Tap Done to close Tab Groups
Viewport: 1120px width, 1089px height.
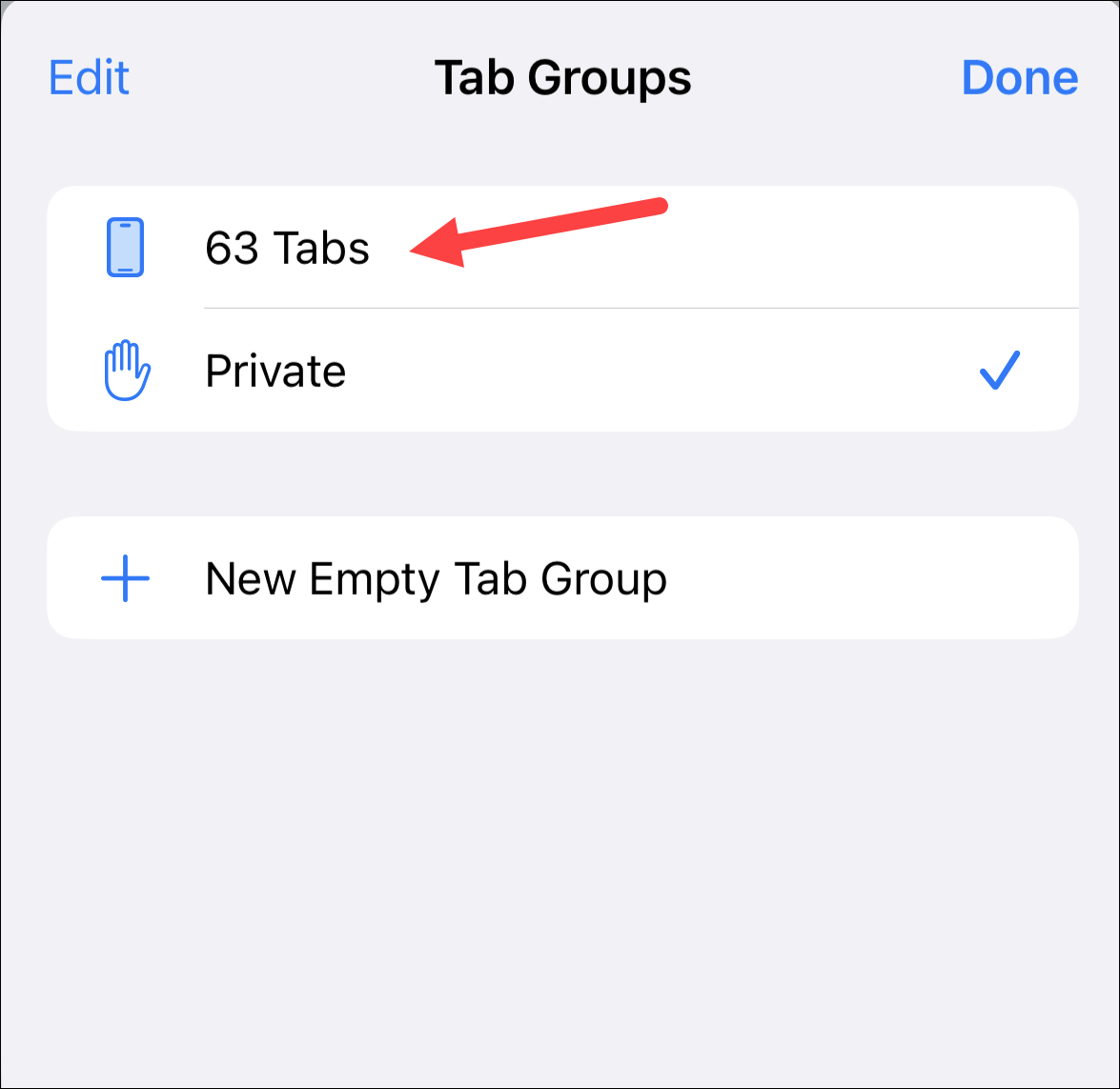coord(1019,78)
